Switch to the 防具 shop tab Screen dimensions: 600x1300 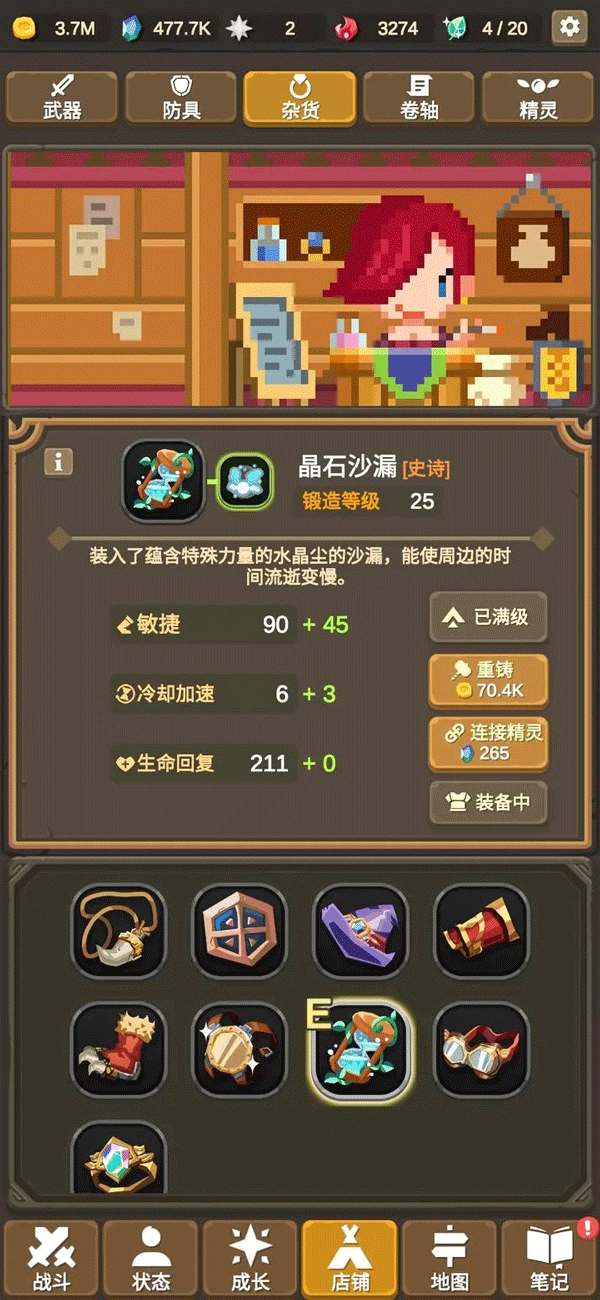(x=181, y=98)
